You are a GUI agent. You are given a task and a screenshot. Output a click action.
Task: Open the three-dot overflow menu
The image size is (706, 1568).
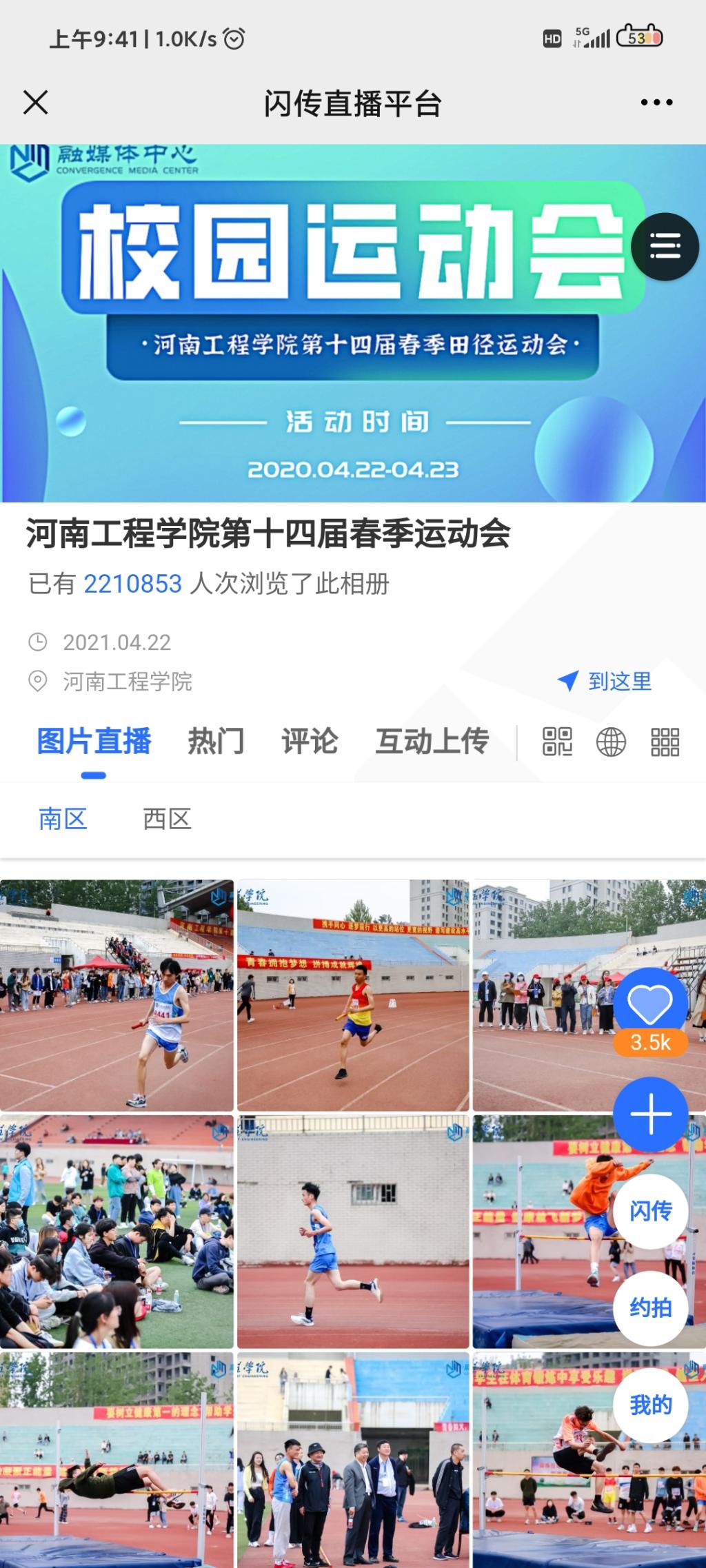click(x=656, y=103)
